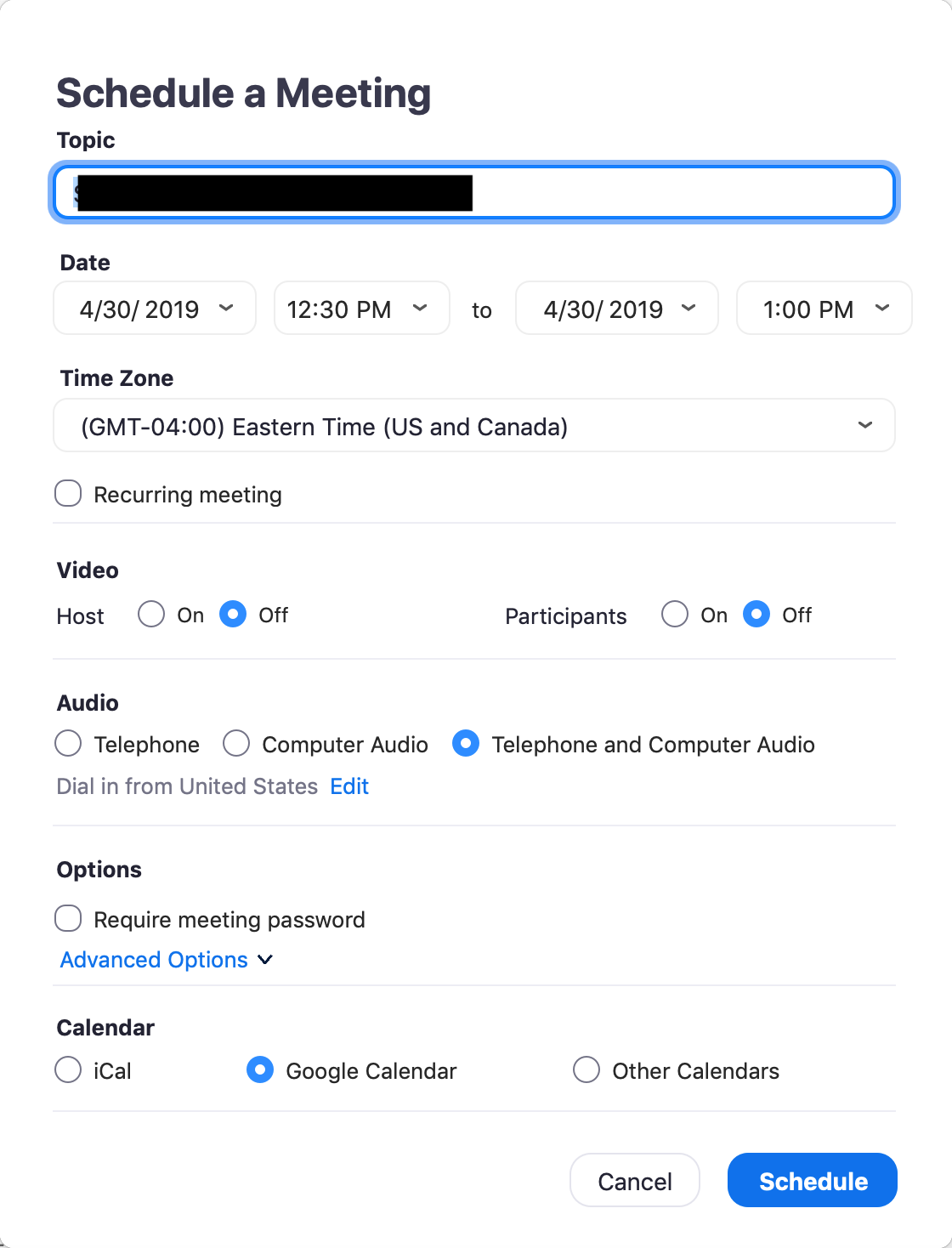The height and width of the screenshot is (1248, 952).
Task: Open the Time Zone dropdown
Action: tap(473, 426)
